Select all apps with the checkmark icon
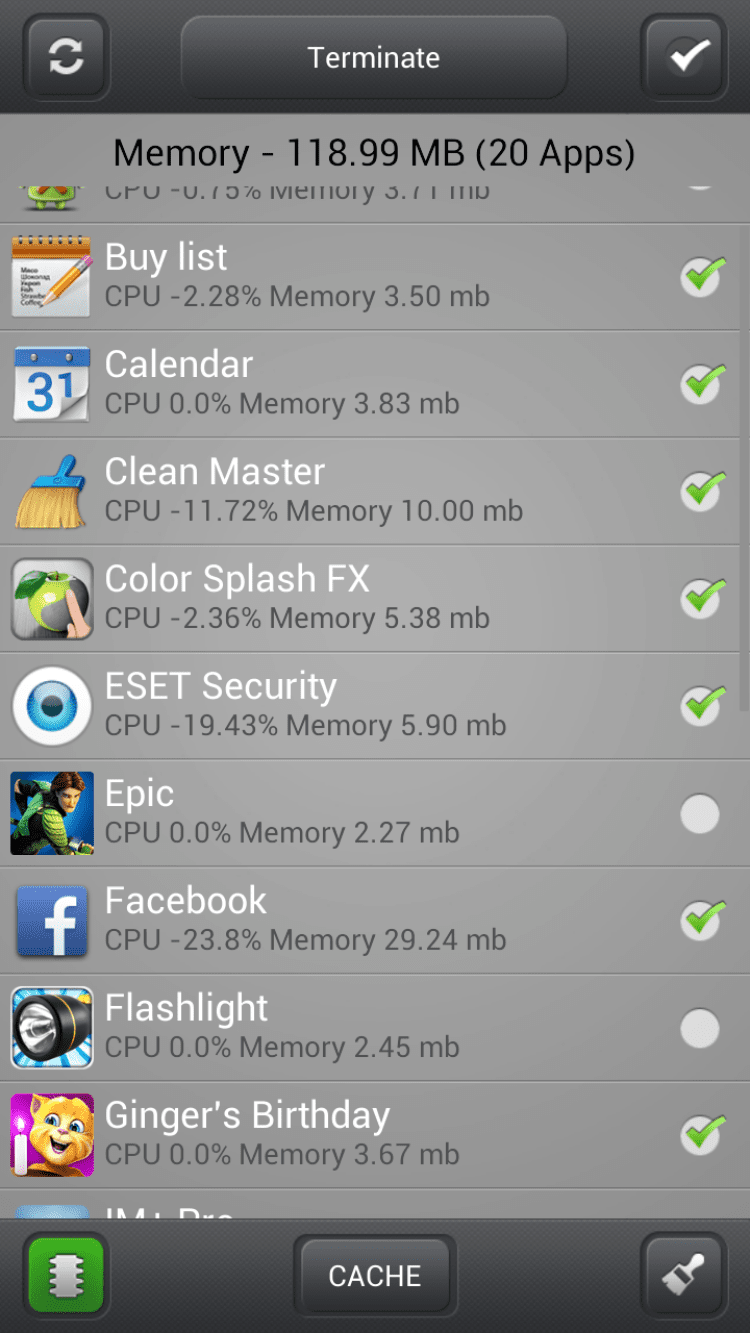 pyautogui.click(x=686, y=57)
